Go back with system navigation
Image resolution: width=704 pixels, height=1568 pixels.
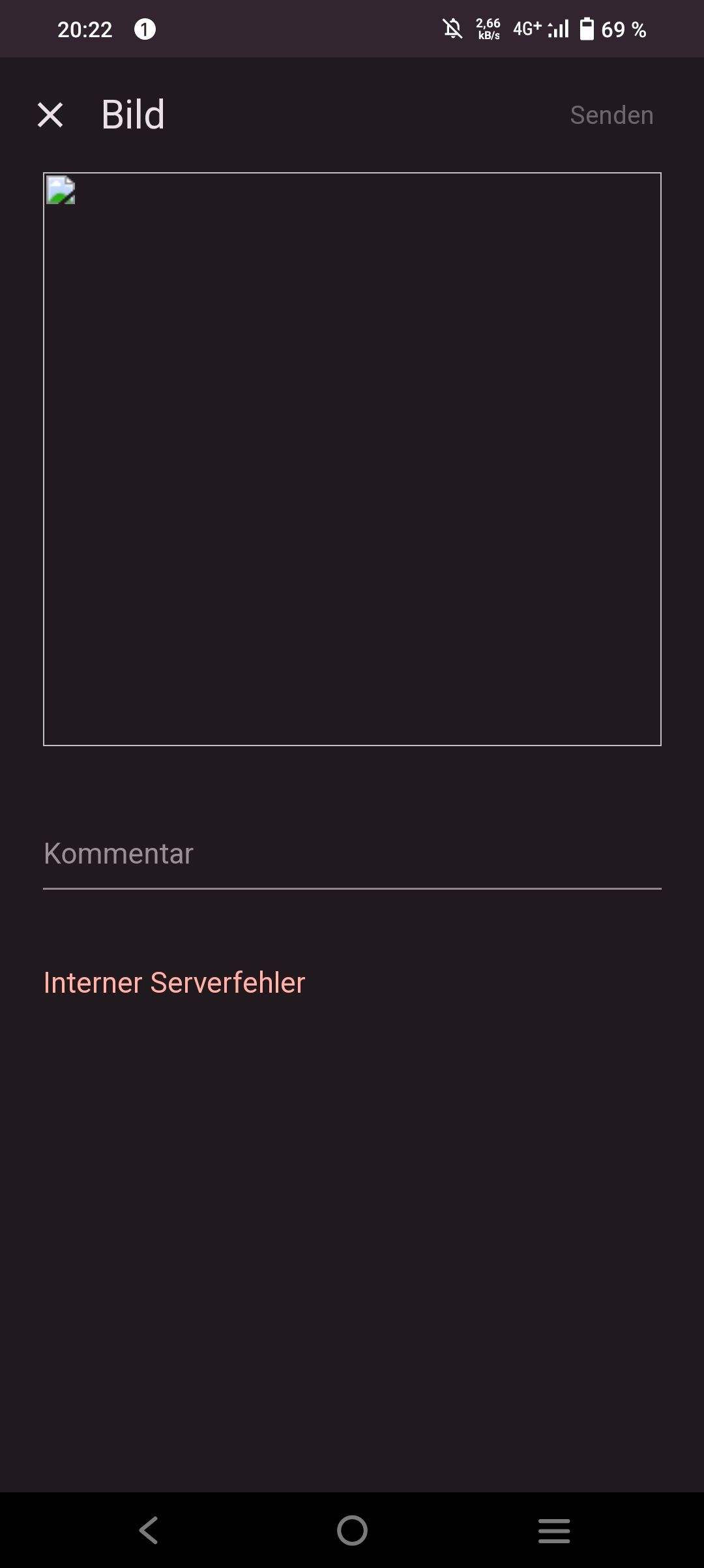149,1530
